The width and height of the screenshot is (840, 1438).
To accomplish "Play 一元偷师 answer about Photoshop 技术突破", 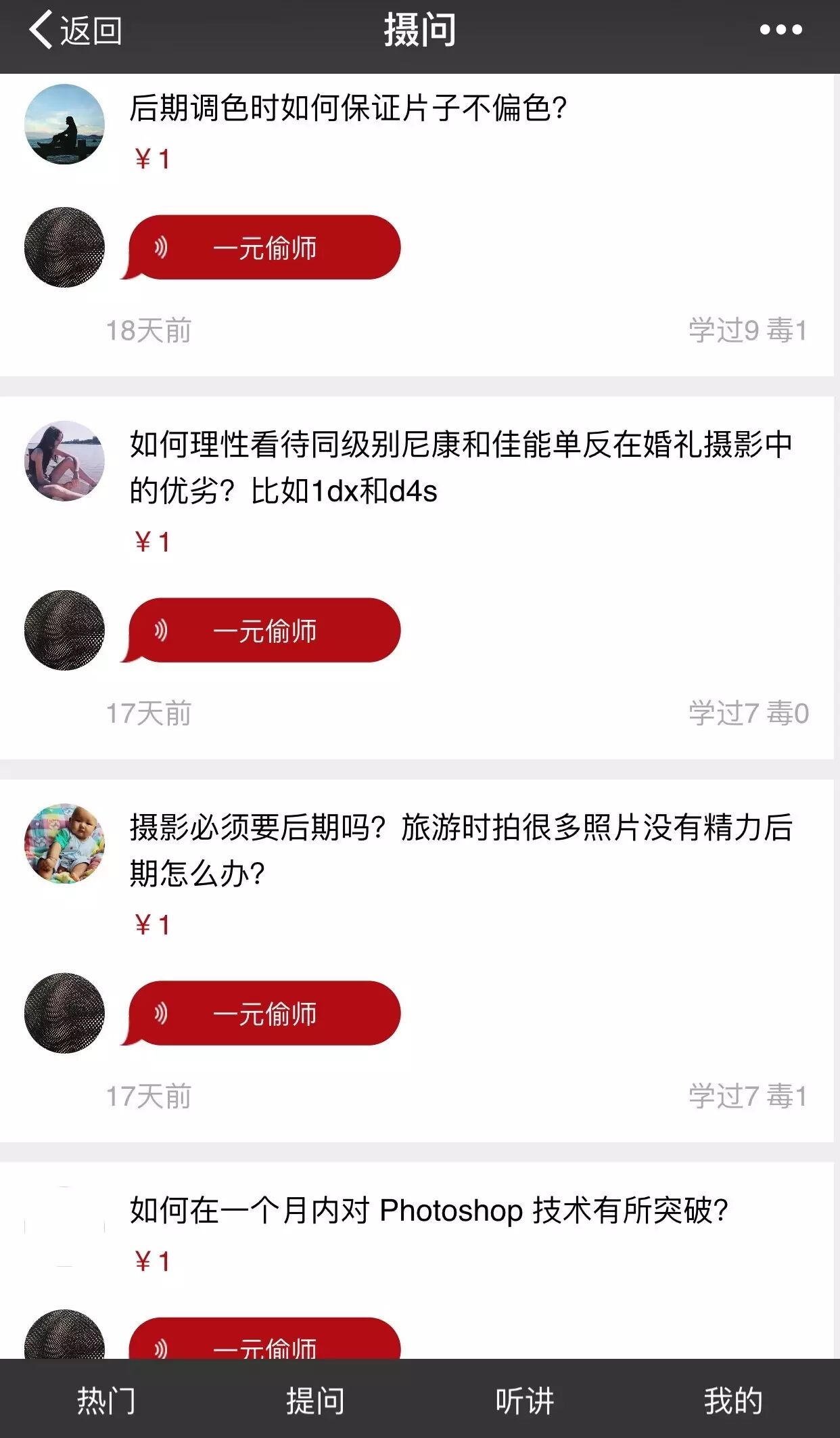I will tap(264, 1343).
